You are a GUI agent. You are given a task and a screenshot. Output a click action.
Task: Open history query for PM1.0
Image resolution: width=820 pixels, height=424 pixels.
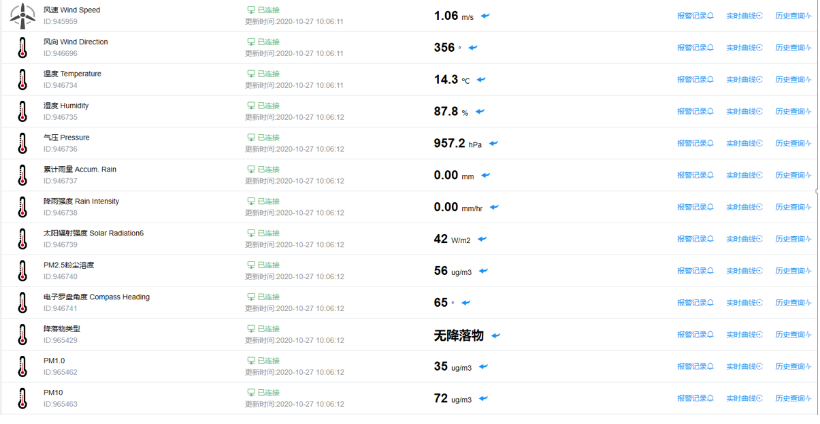tap(793, 367)
